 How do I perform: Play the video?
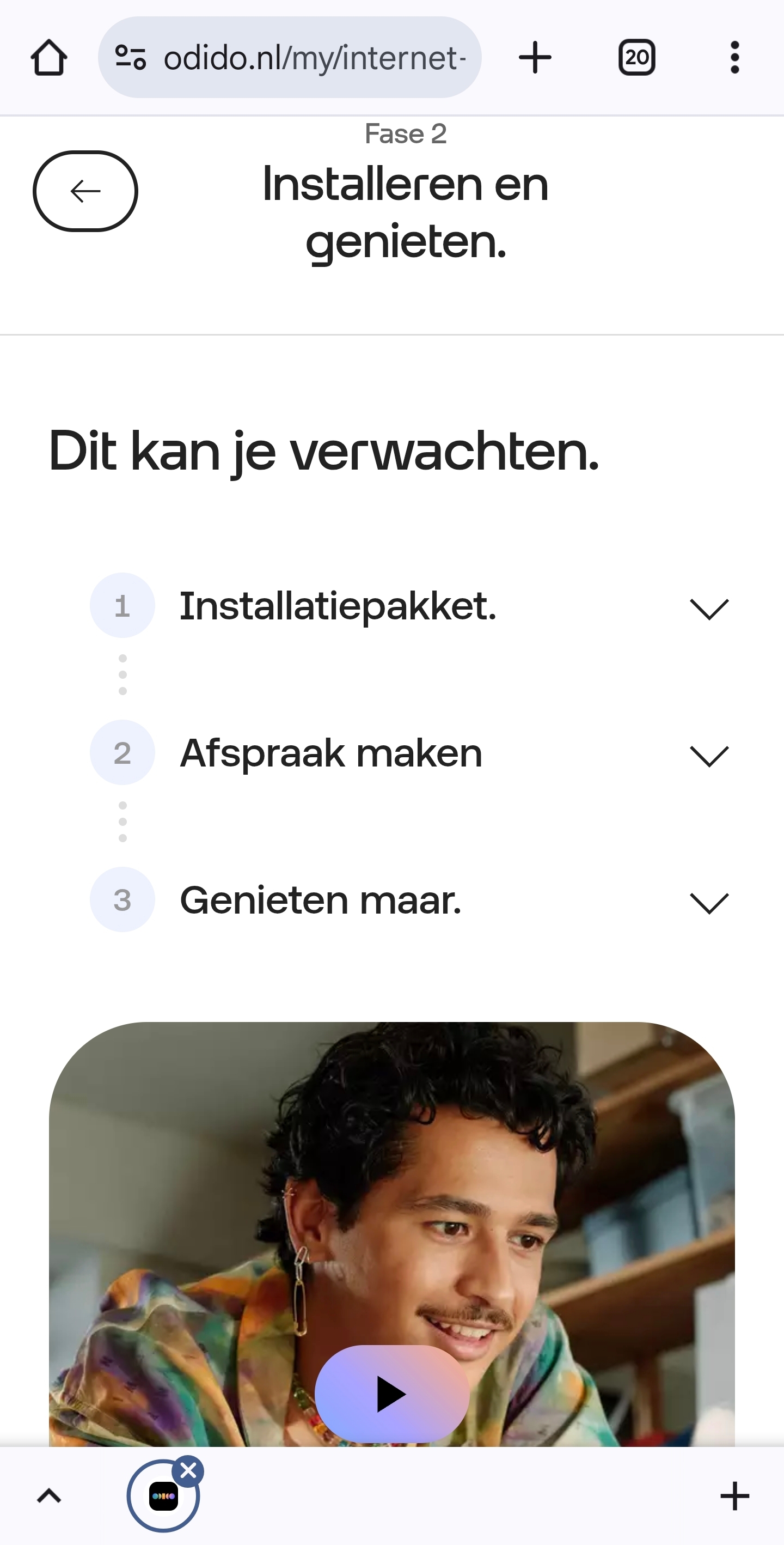click(x=391, y=1394)
